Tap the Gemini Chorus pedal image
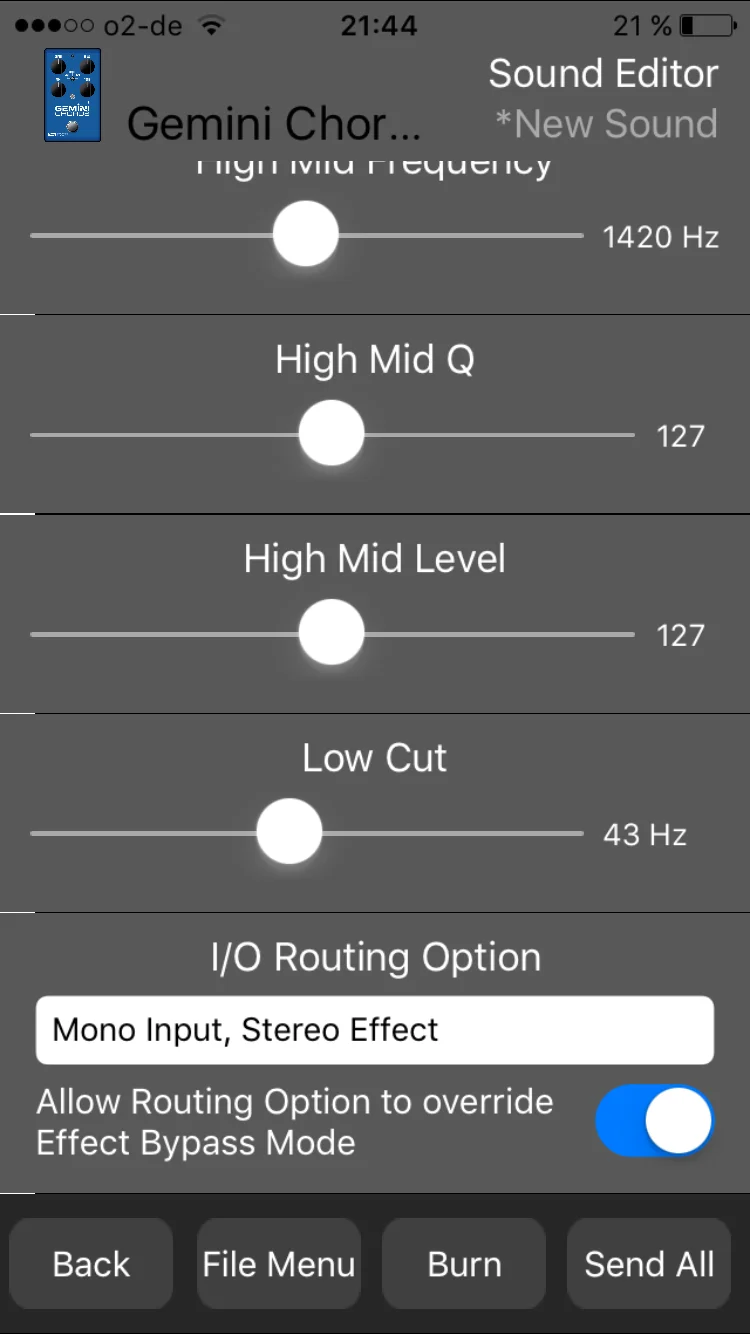This screenshot has height=1334, width=750. click(x=72, y=95)
